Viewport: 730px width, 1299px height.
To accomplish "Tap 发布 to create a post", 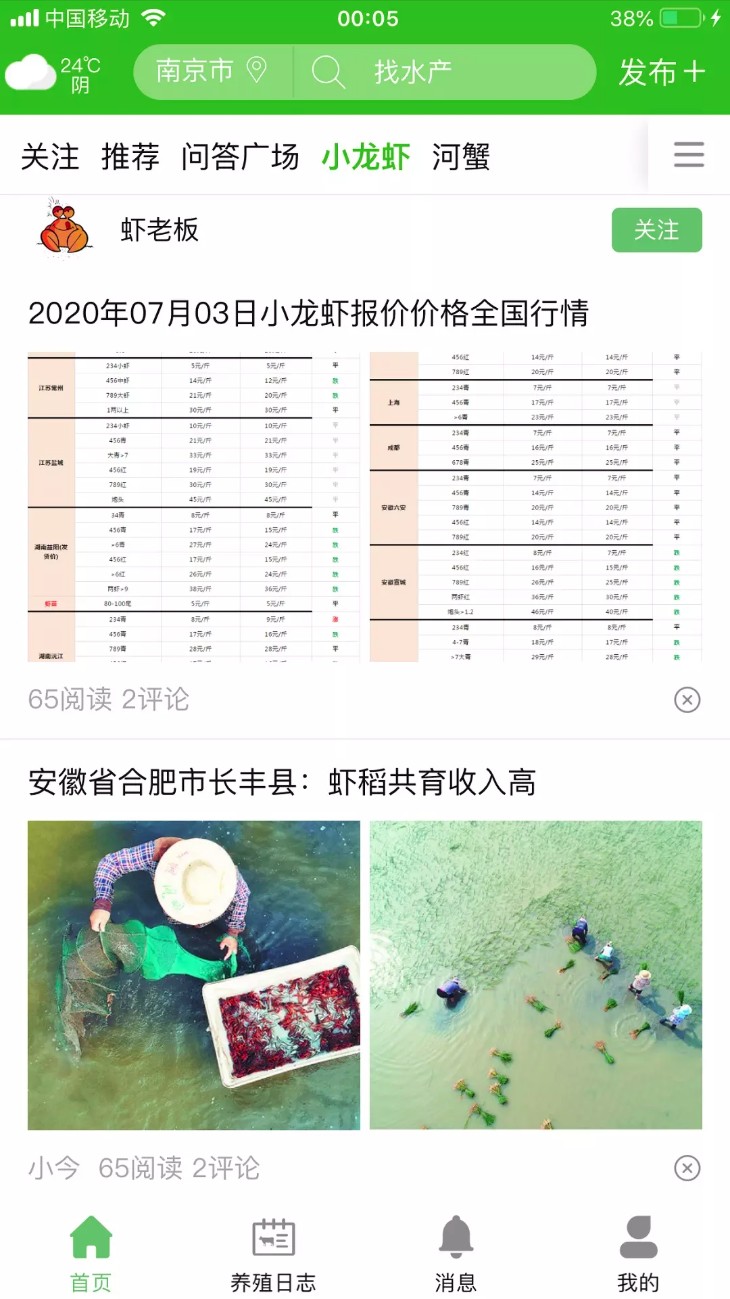I will click(661, 72).
